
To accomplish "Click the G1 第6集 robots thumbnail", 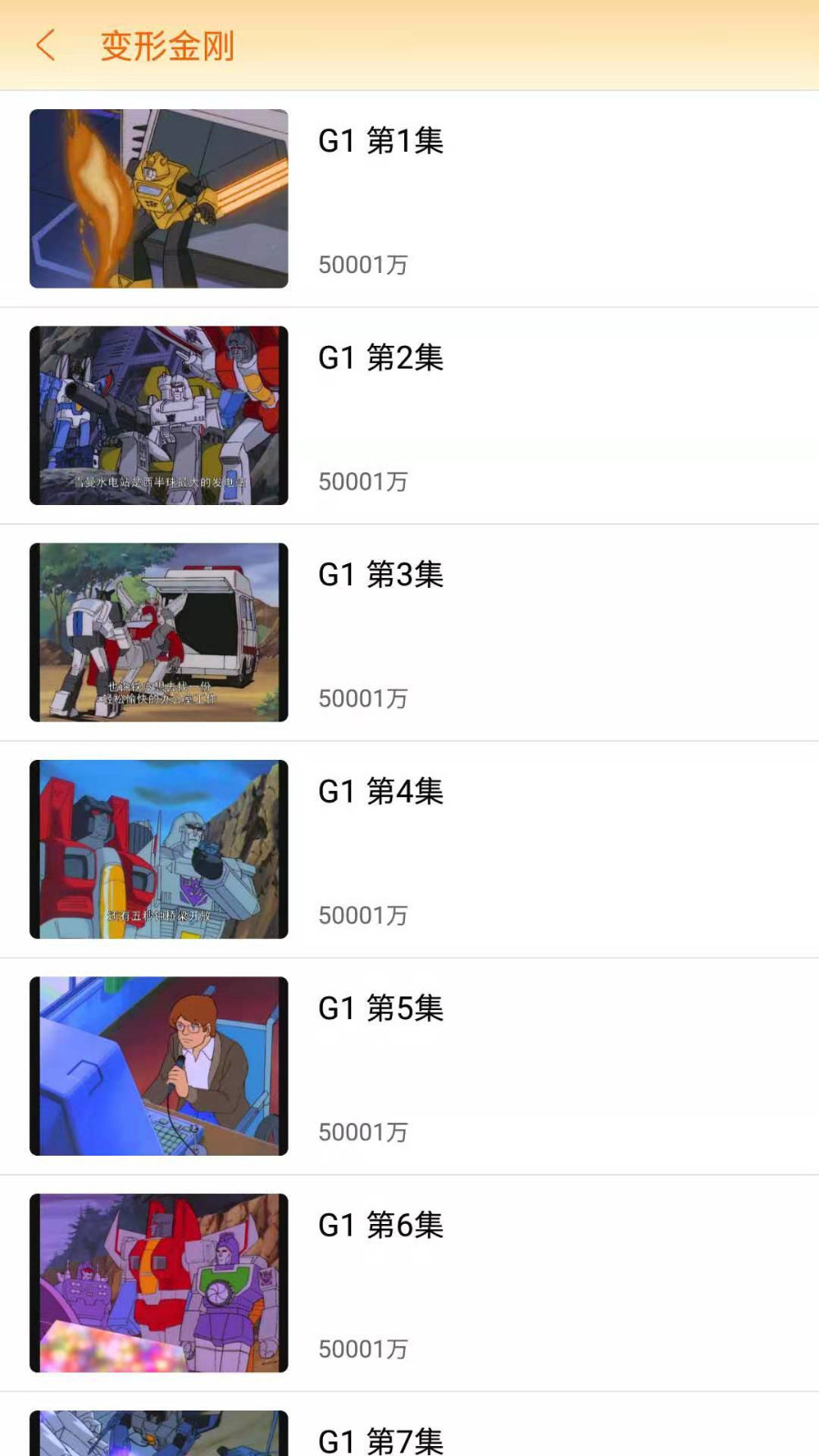I will click(158, 1282).
